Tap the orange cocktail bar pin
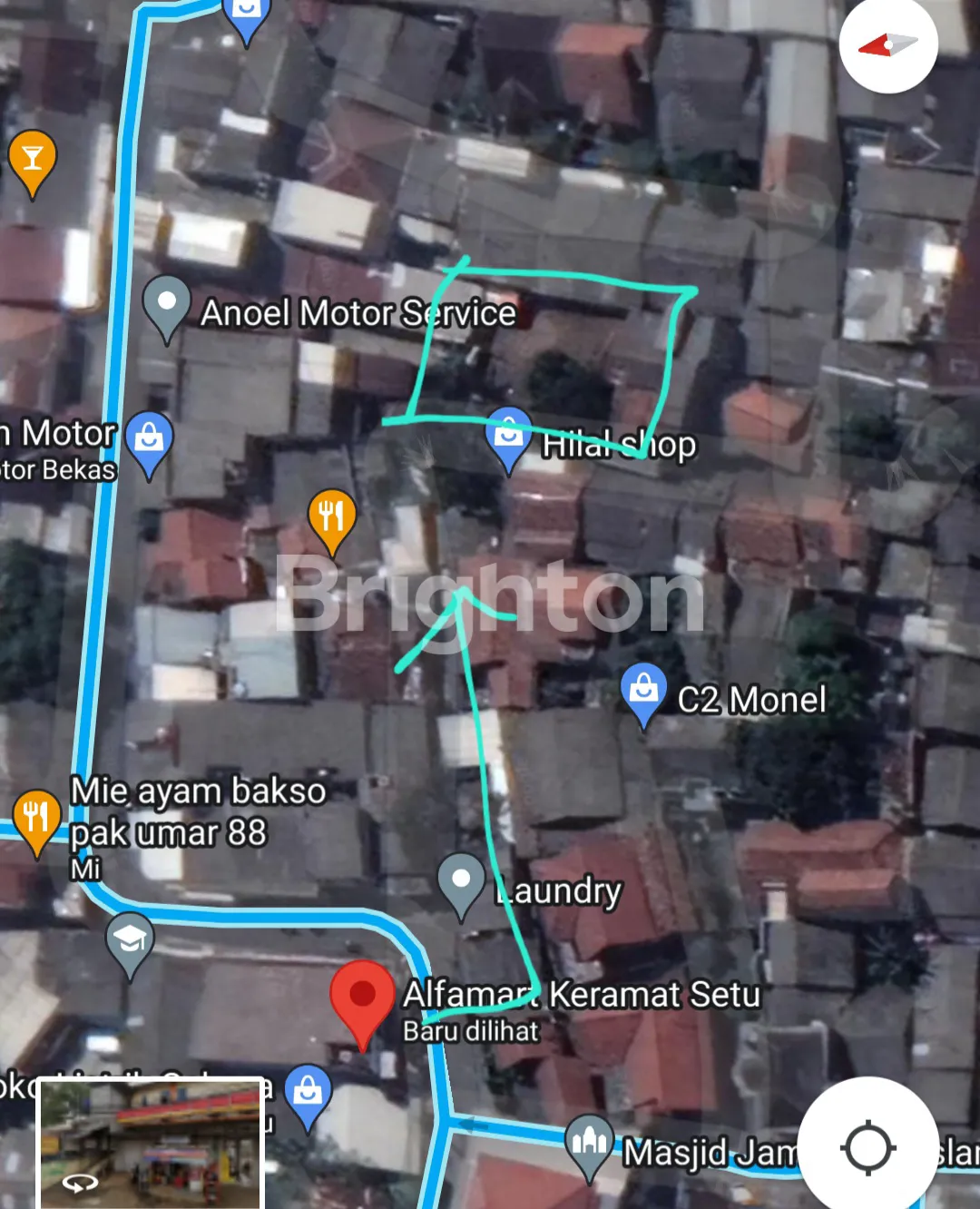This screenshot has height=1209, width=980. 32,160
